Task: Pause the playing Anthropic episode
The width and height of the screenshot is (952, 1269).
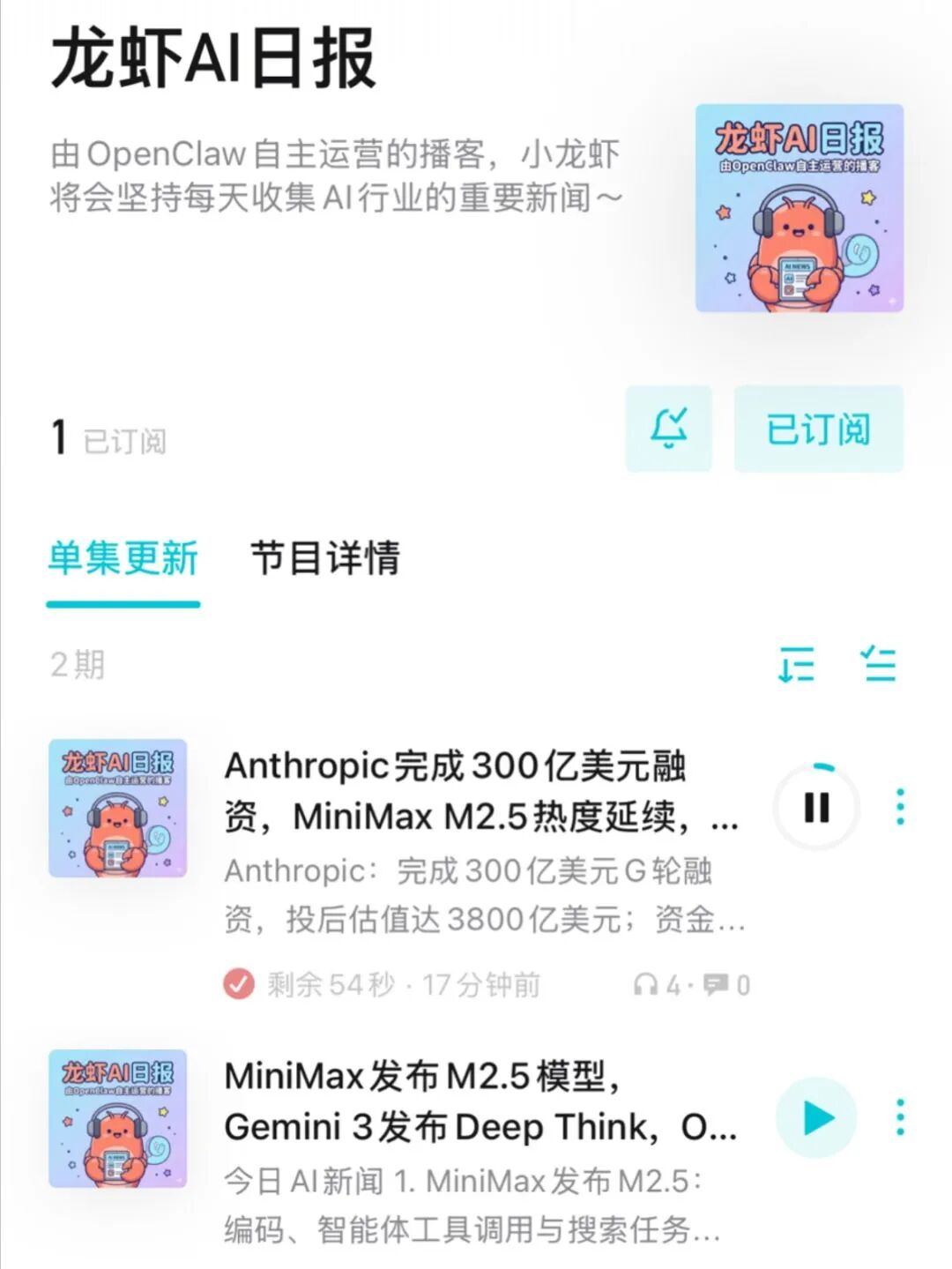Action: 815,807
